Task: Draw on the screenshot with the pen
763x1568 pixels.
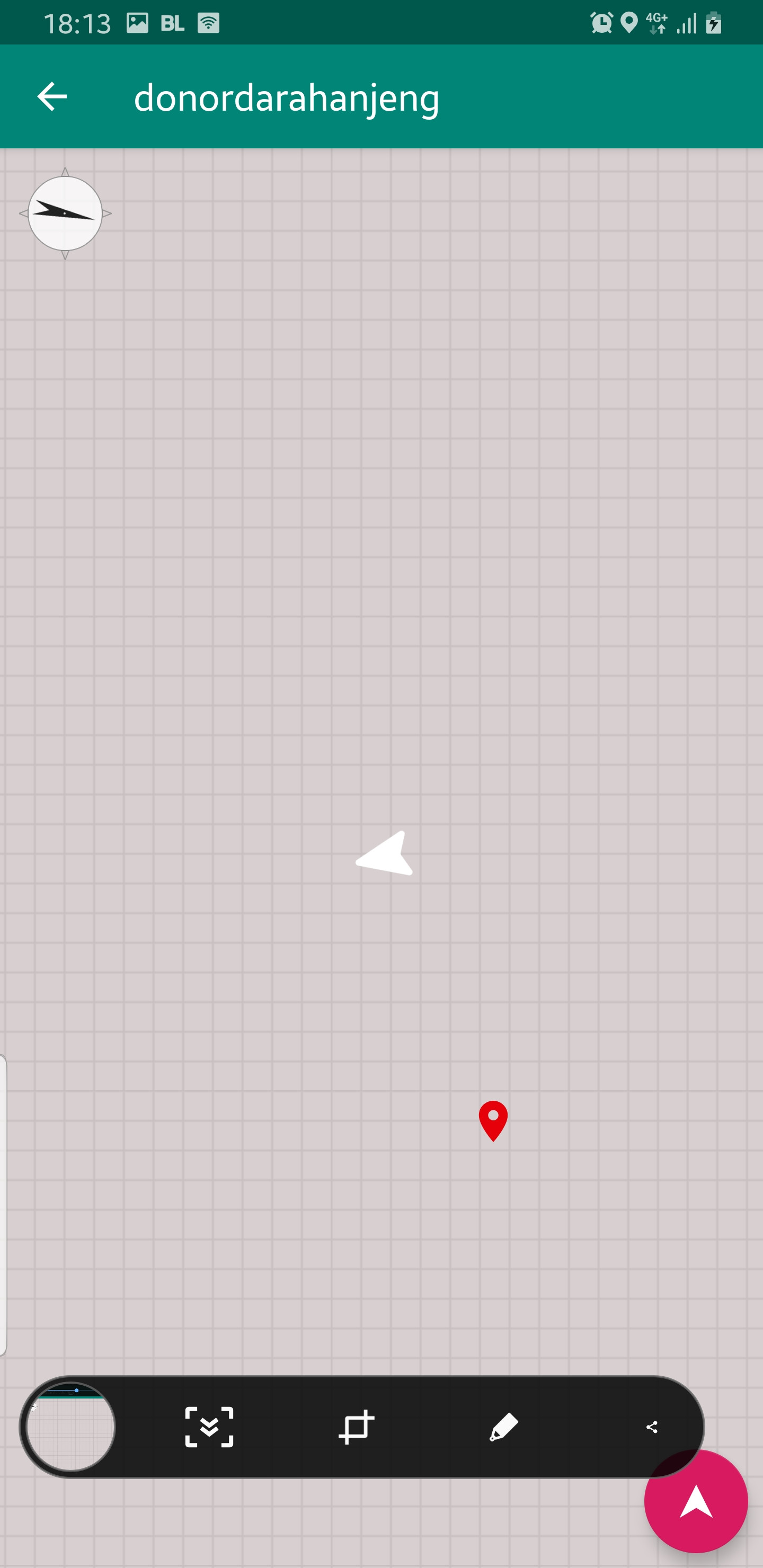Action: click(503, 1426)
